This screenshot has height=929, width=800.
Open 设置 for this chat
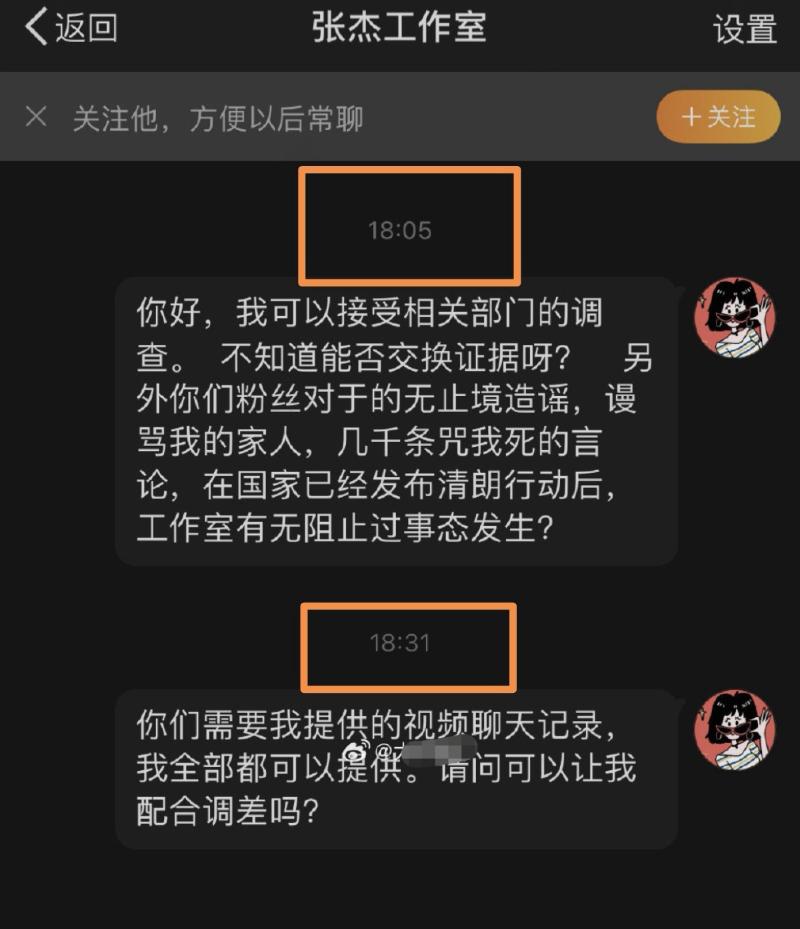click(x=744, y=29)
